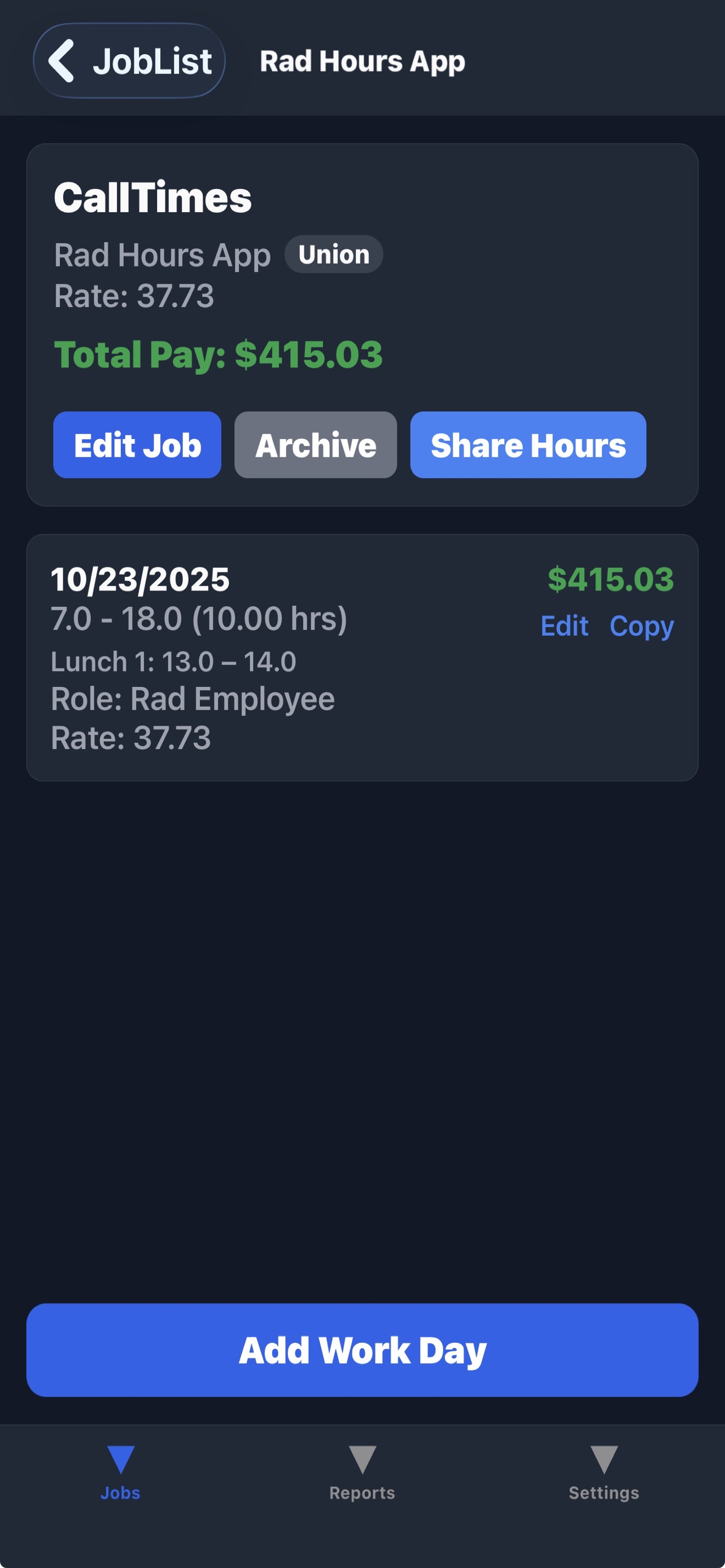Archive the CallTimes job

(315, 445)
